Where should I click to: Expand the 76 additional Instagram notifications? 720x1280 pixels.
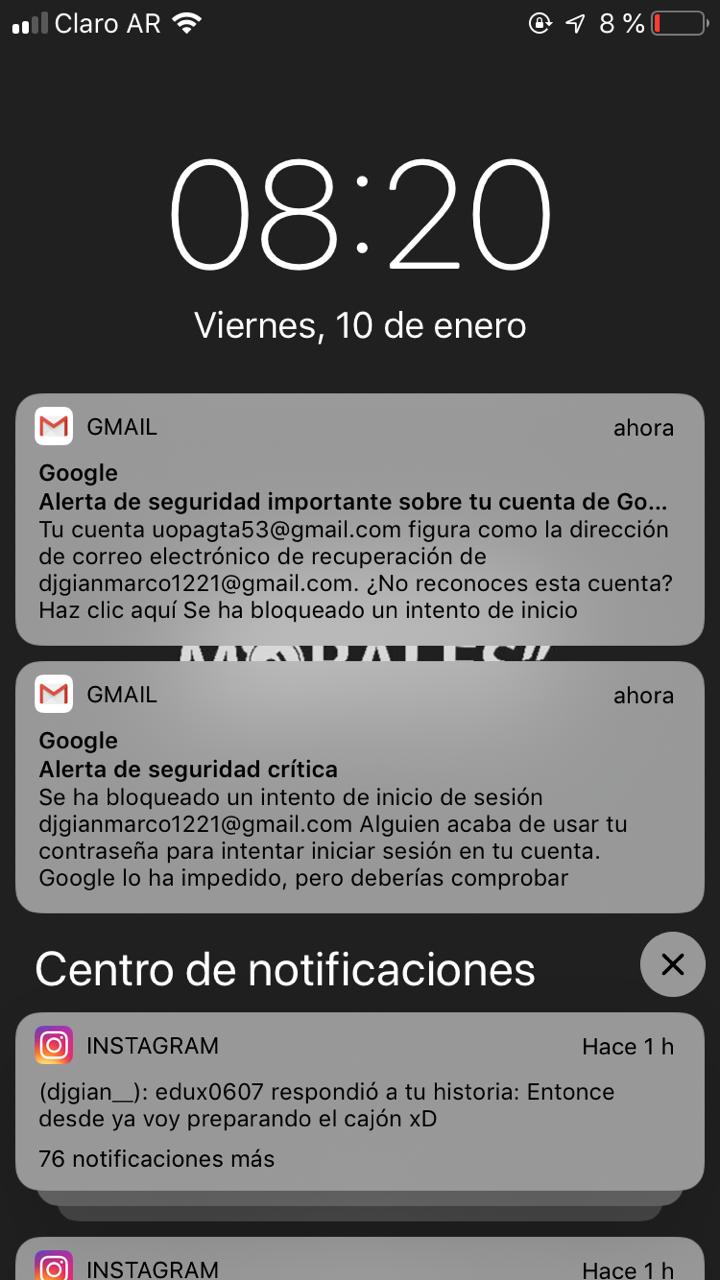click(159, 1159)
